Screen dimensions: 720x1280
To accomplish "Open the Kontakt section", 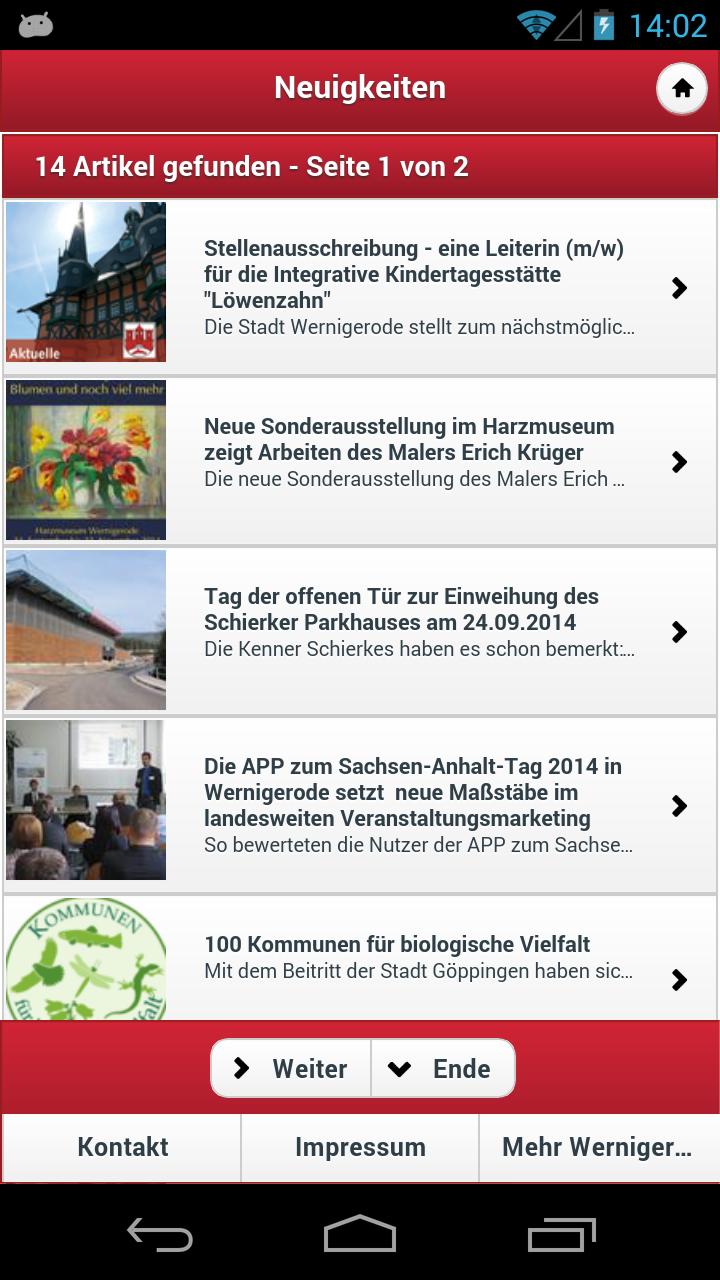I will click(x=122, y=1147).
